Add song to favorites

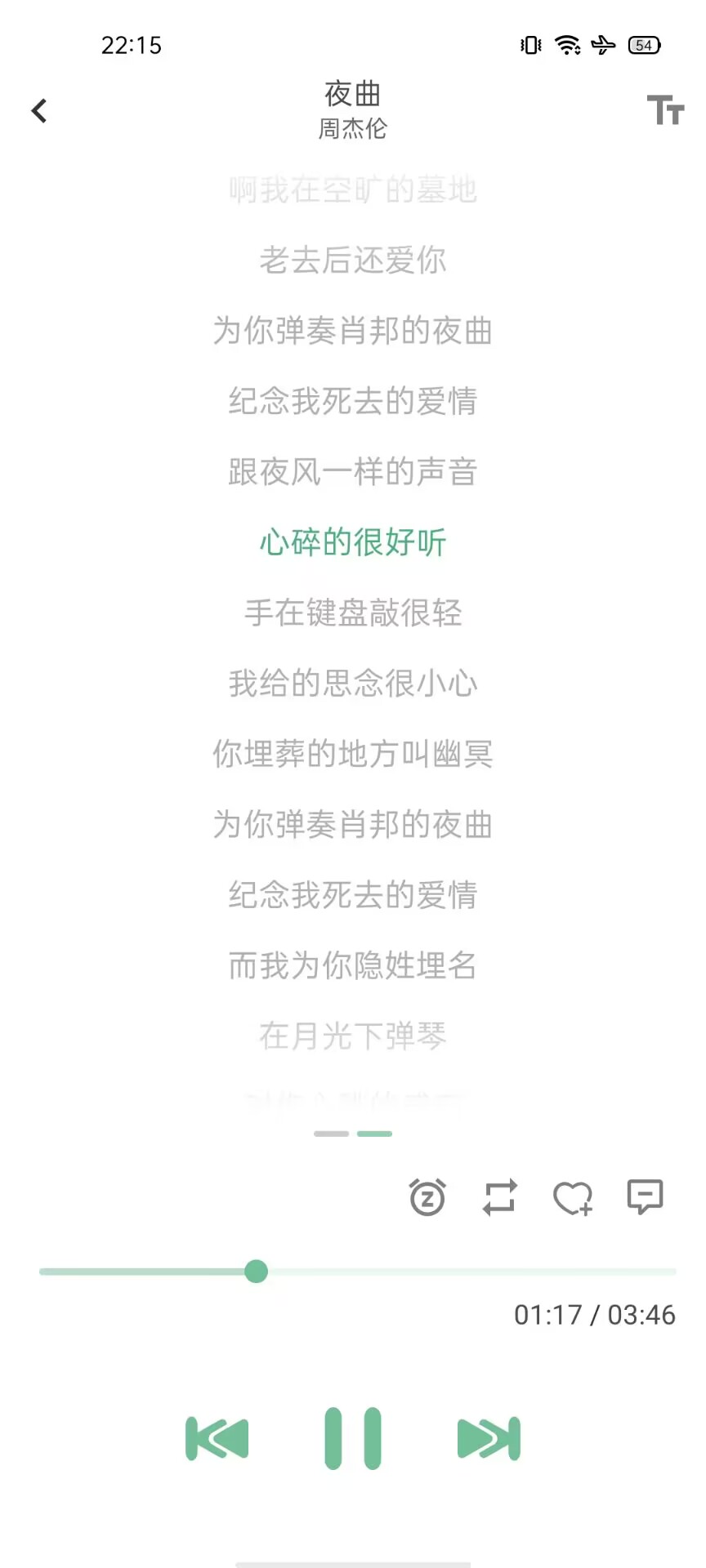pyautogui.click(x=572, y=1198)
